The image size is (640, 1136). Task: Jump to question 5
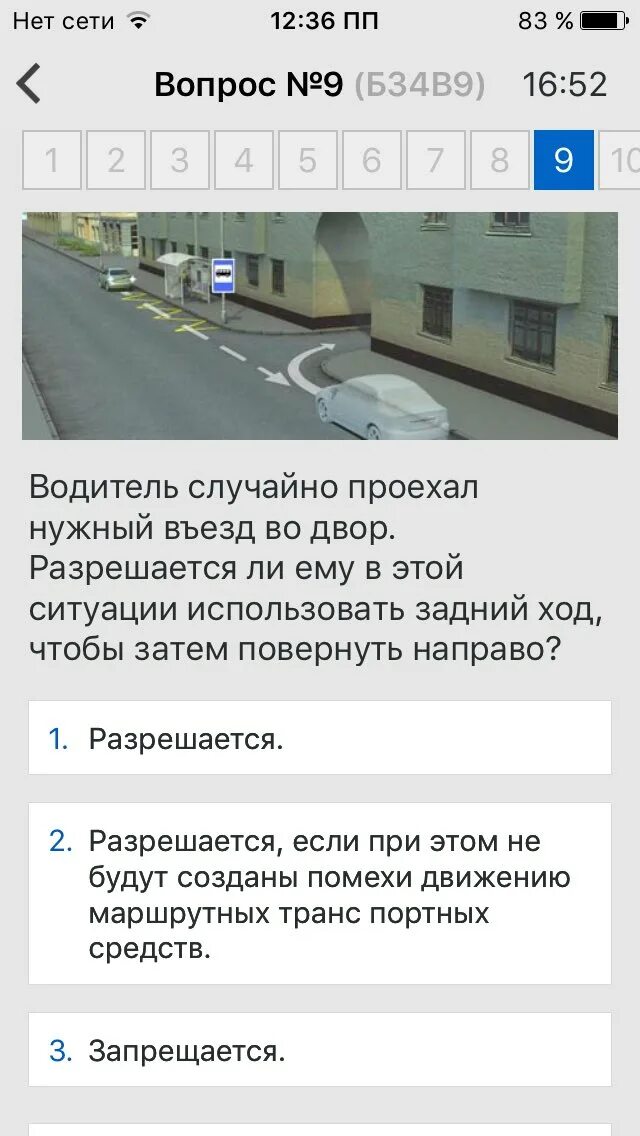307,160
